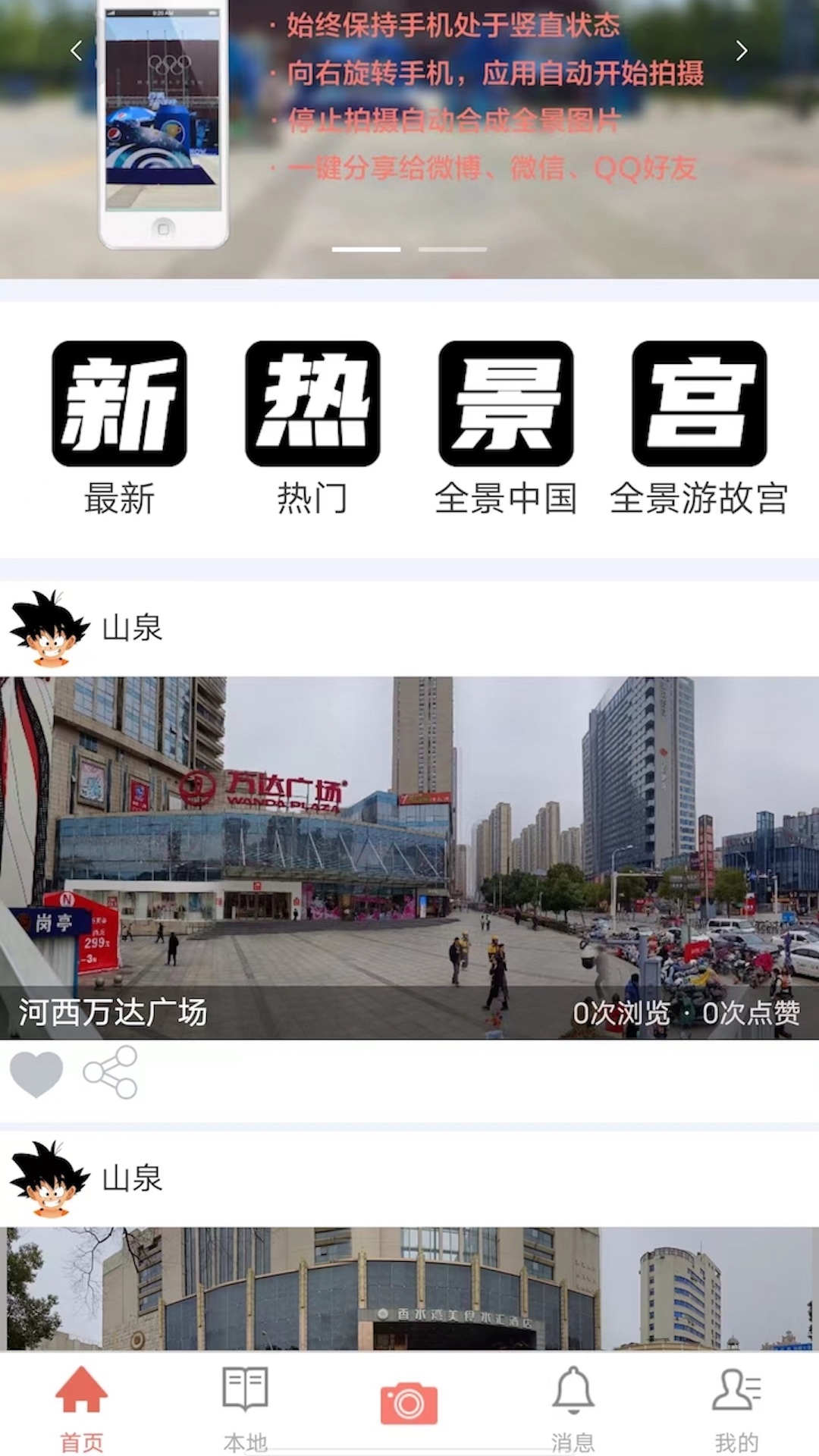Switch to the 首页 tab
This screenshot has height=1456, width=819.
(82, 1407)
